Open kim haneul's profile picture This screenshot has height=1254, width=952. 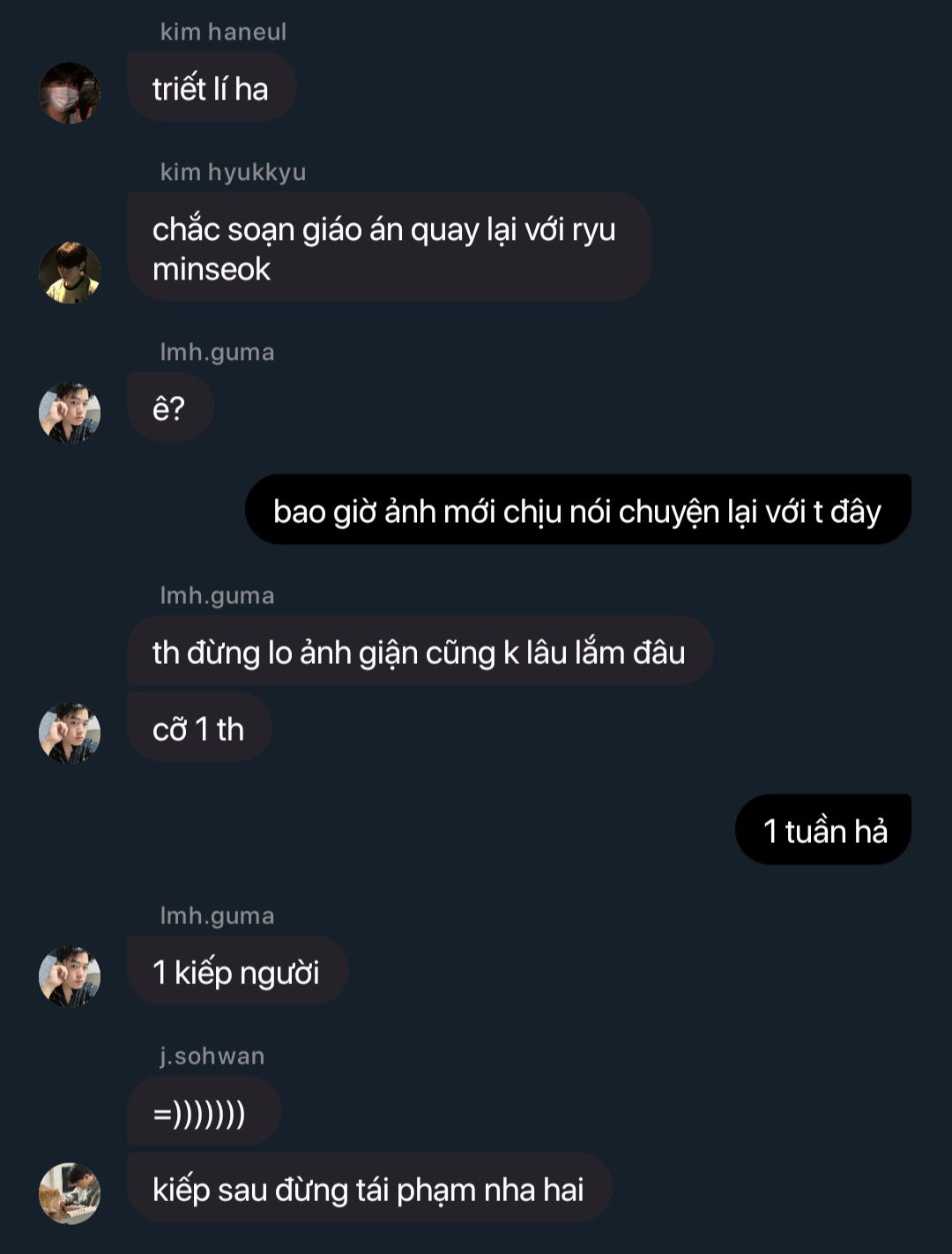tap(70, 93)
